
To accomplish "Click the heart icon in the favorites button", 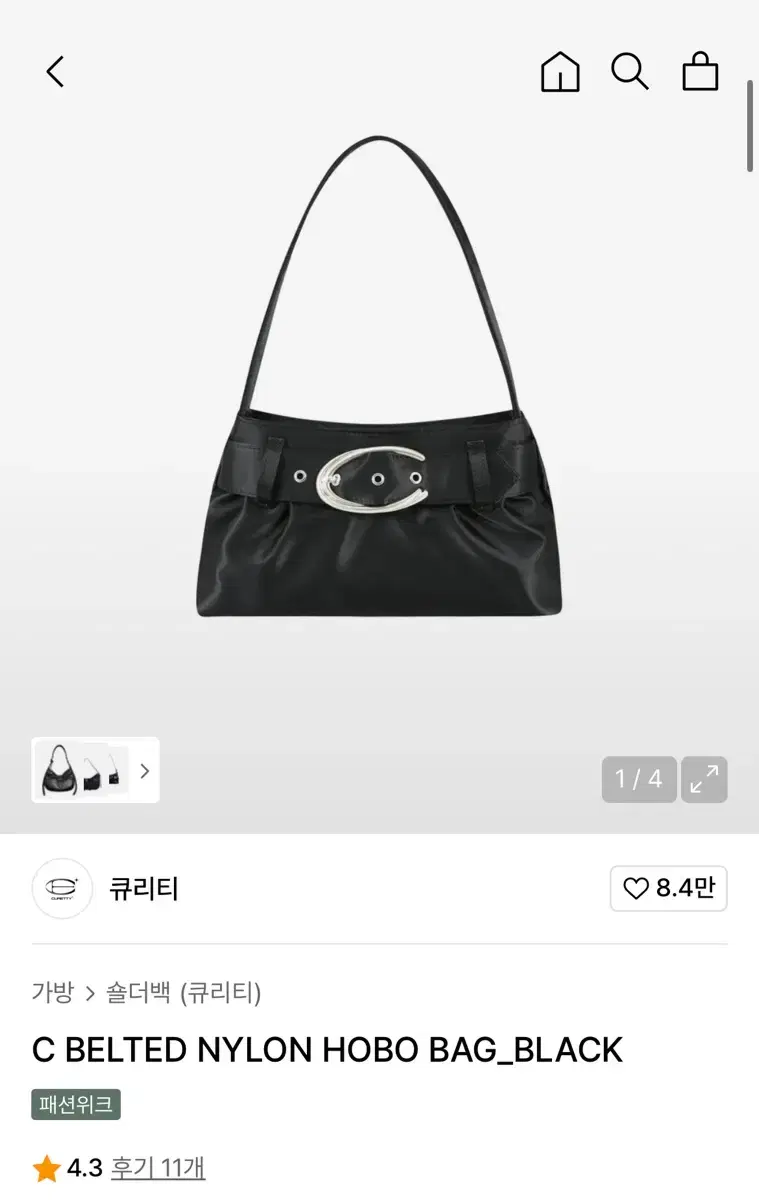I will [x=636, y=889].
